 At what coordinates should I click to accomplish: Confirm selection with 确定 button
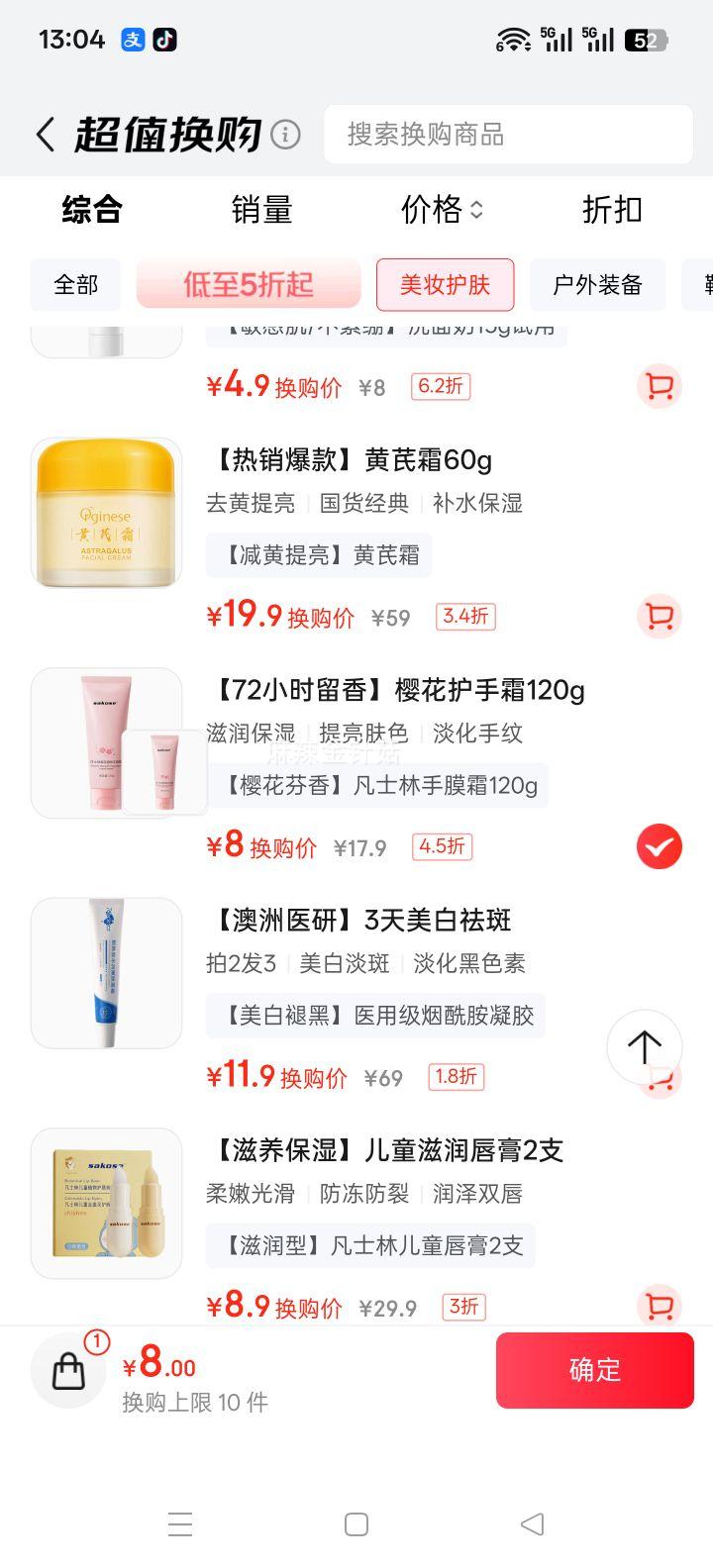point(595,1370)
